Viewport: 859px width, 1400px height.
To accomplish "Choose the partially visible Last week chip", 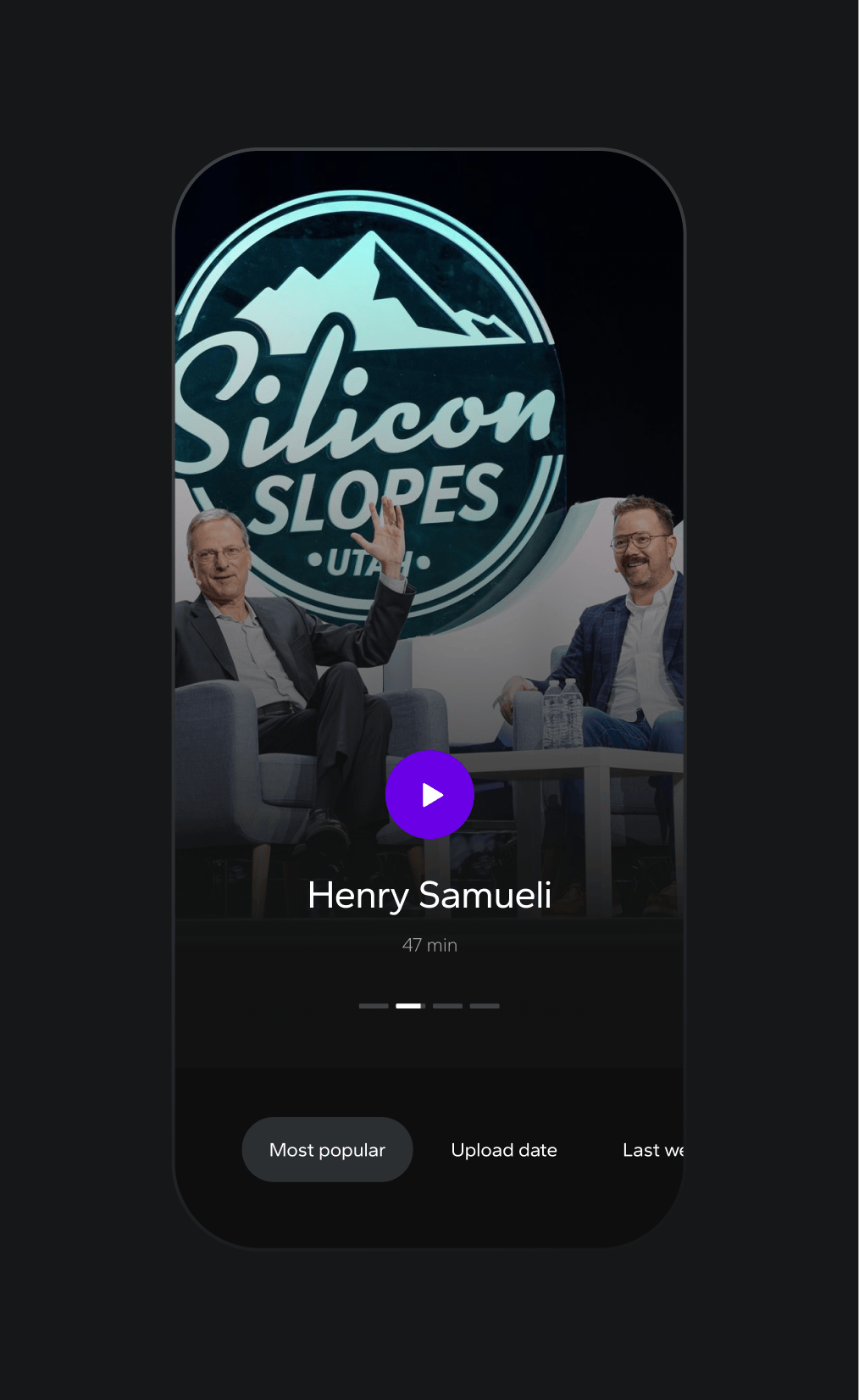I will point(652,1150).
